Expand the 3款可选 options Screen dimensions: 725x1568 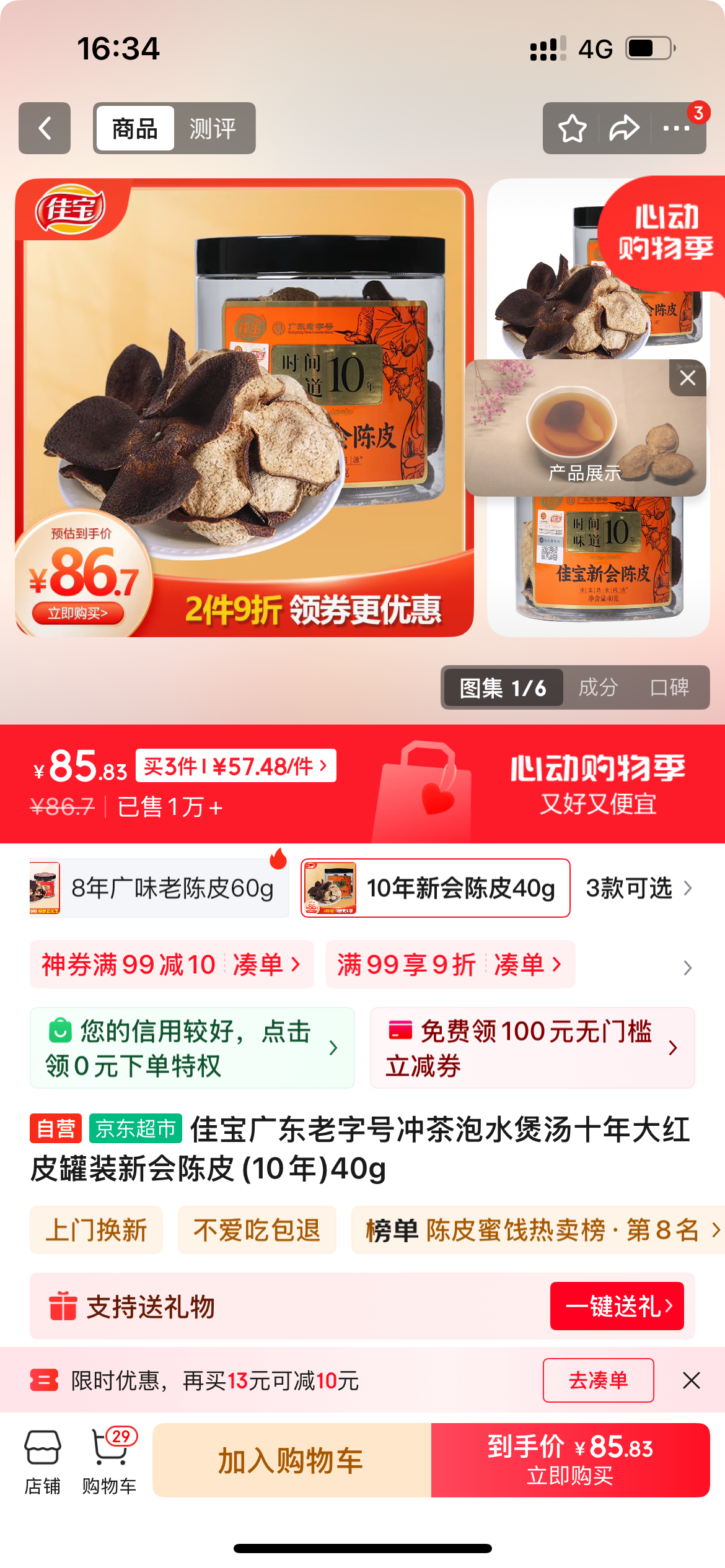639,888
